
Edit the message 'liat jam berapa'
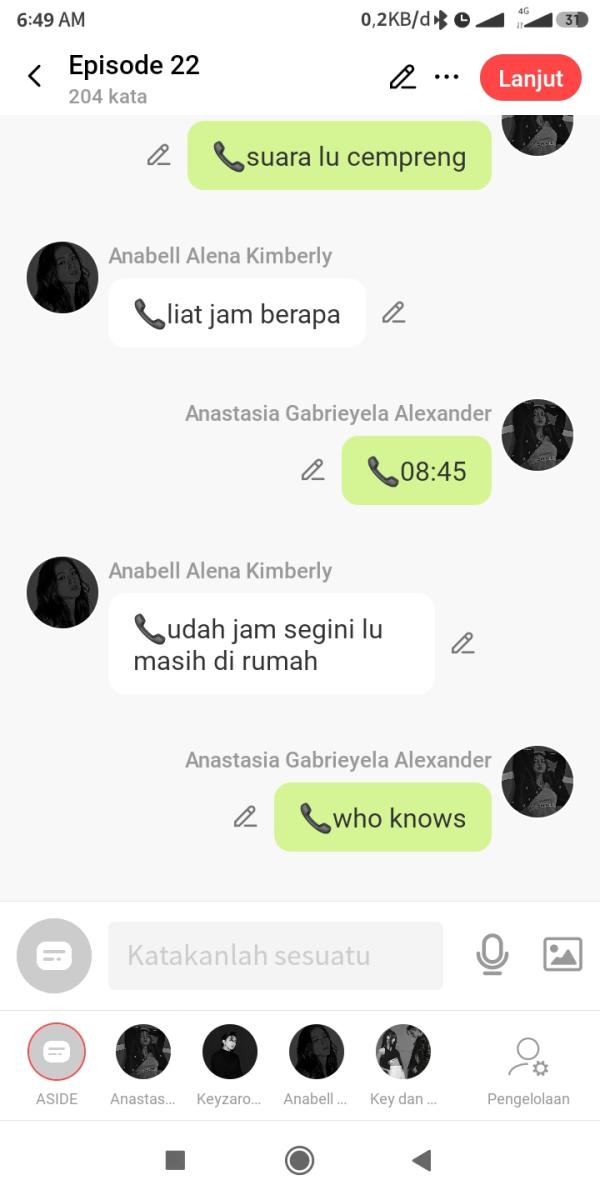[x=394, y=313]
